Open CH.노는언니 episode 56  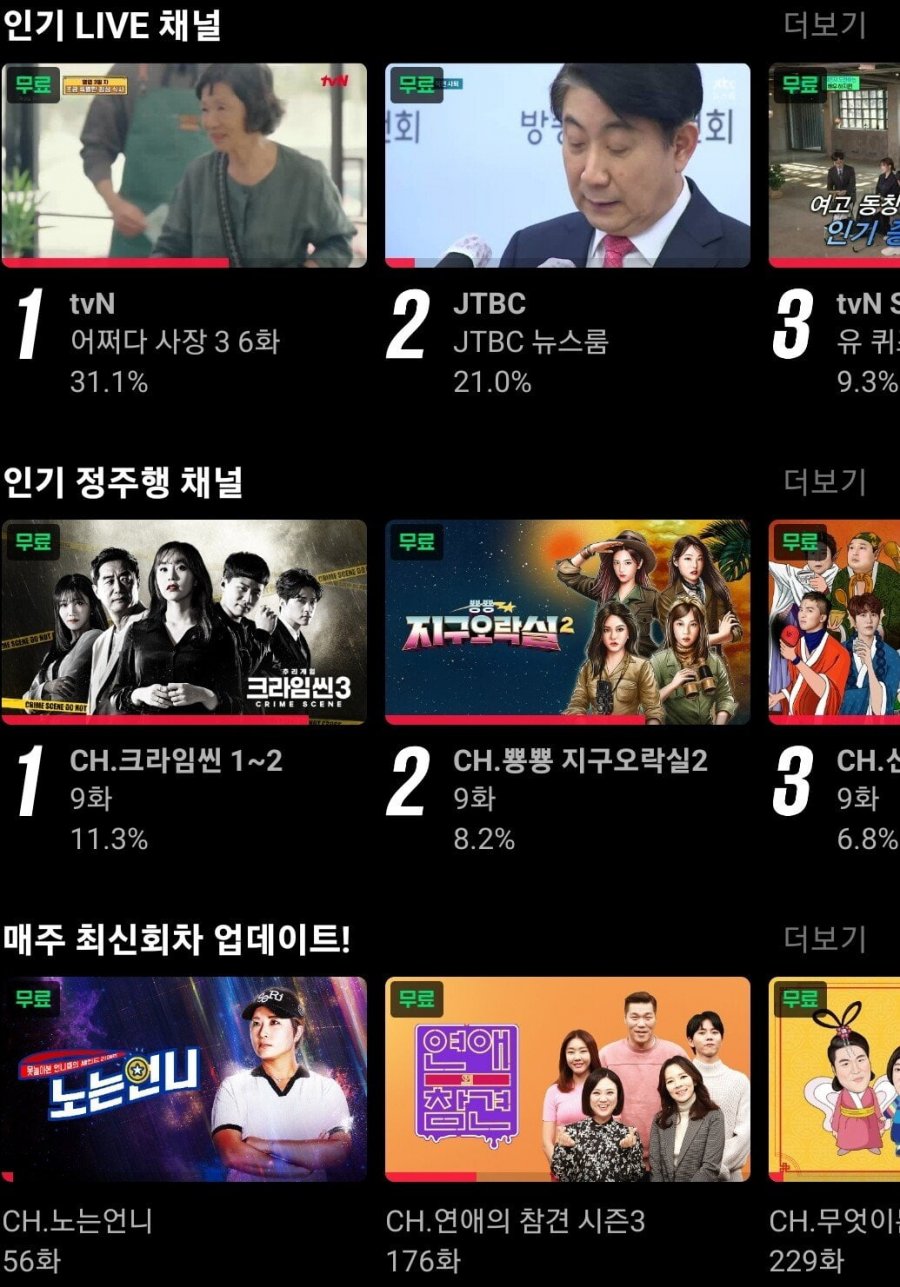point(184,1079)
